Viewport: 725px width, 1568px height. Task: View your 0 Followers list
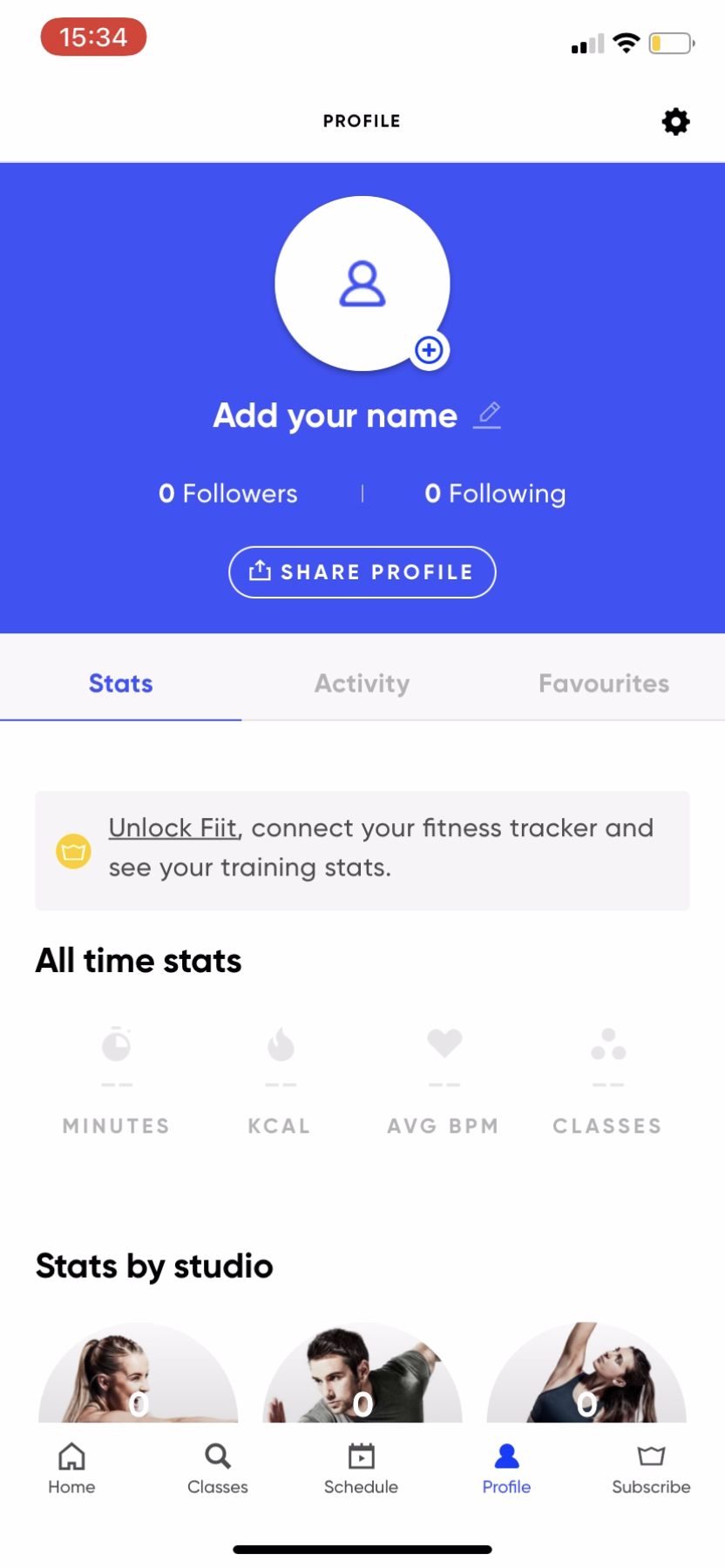[228, 494]
